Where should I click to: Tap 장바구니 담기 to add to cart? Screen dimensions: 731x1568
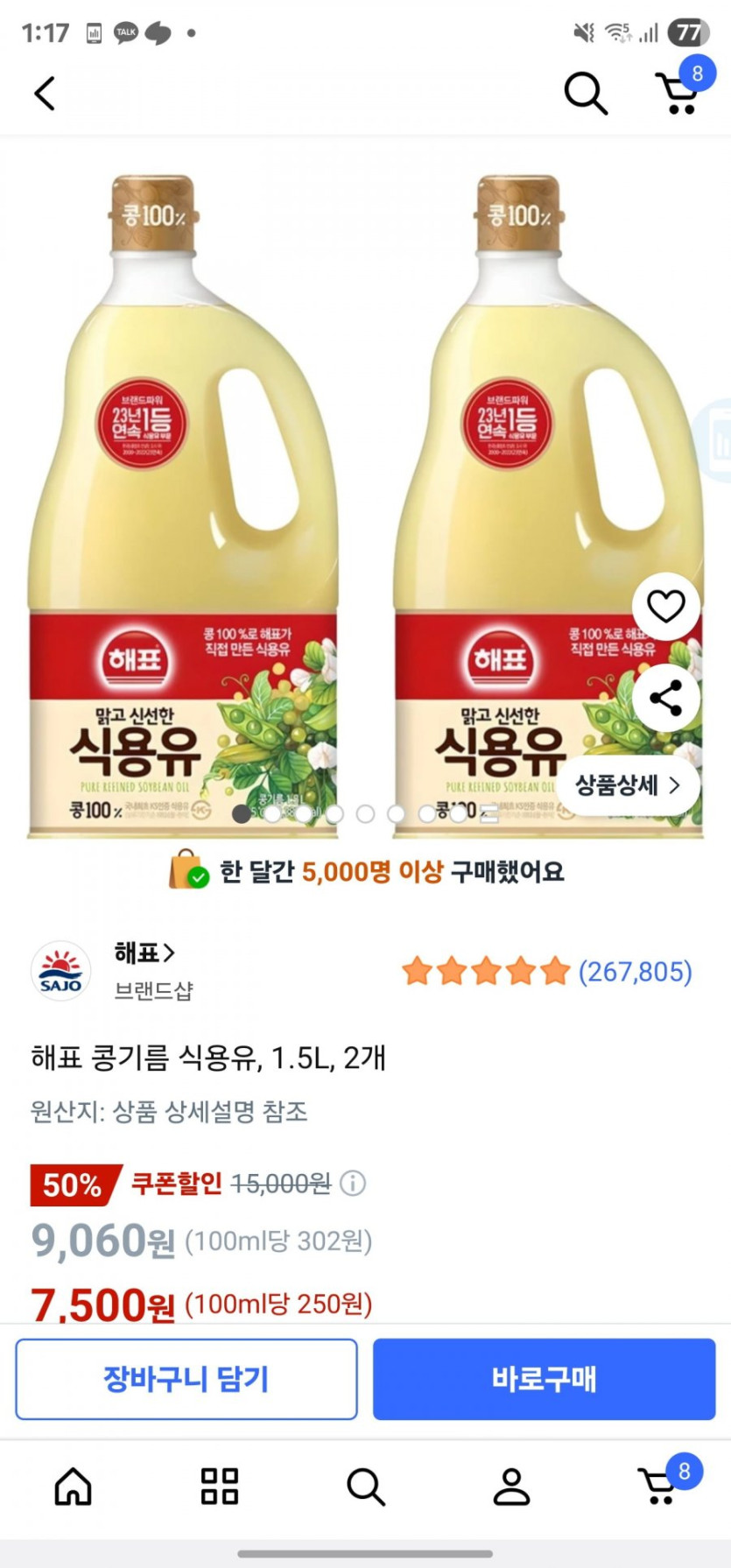(x=186, y=1379)
